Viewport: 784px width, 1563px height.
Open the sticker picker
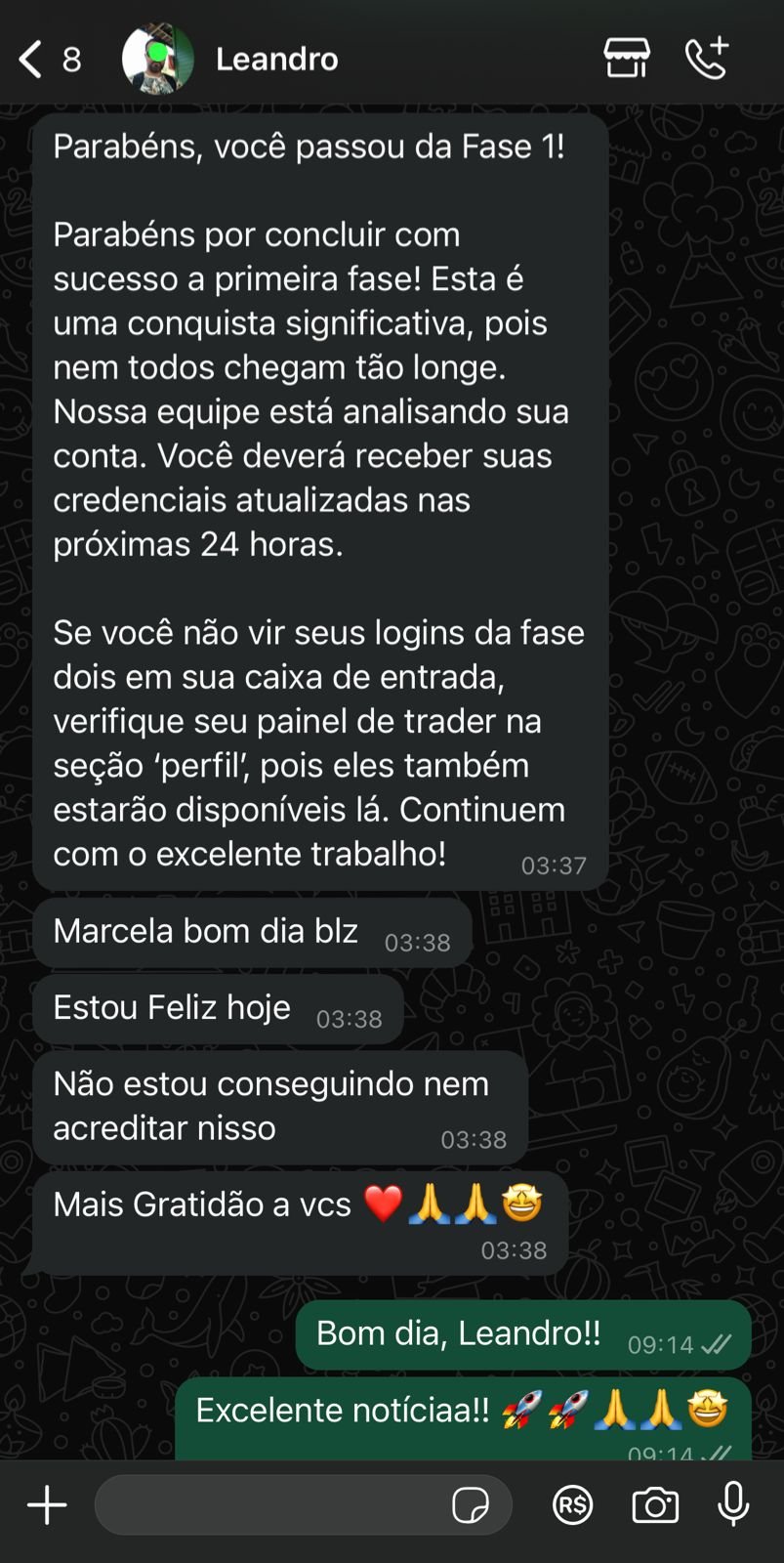pos(471,1505)
